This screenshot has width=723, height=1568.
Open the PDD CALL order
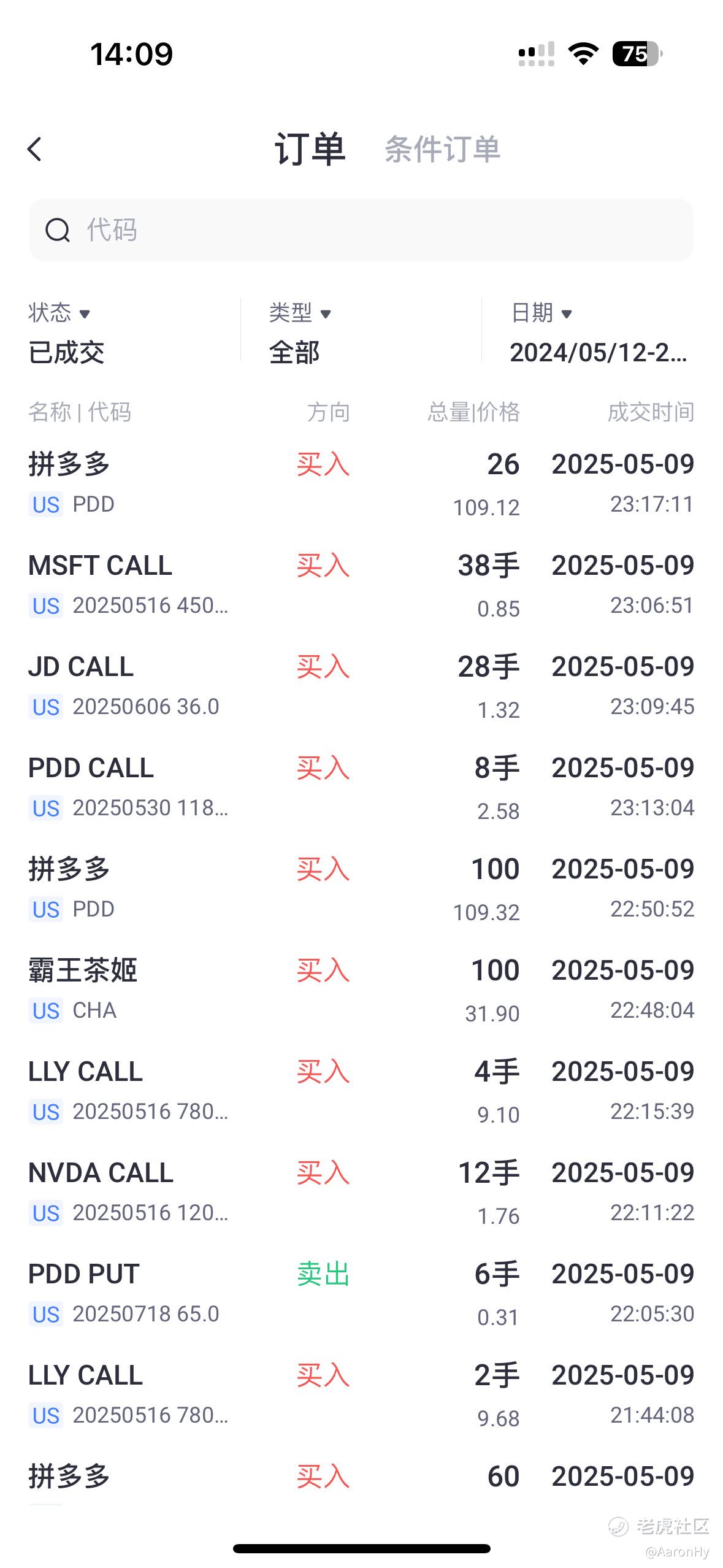click(x=361, y=787)
